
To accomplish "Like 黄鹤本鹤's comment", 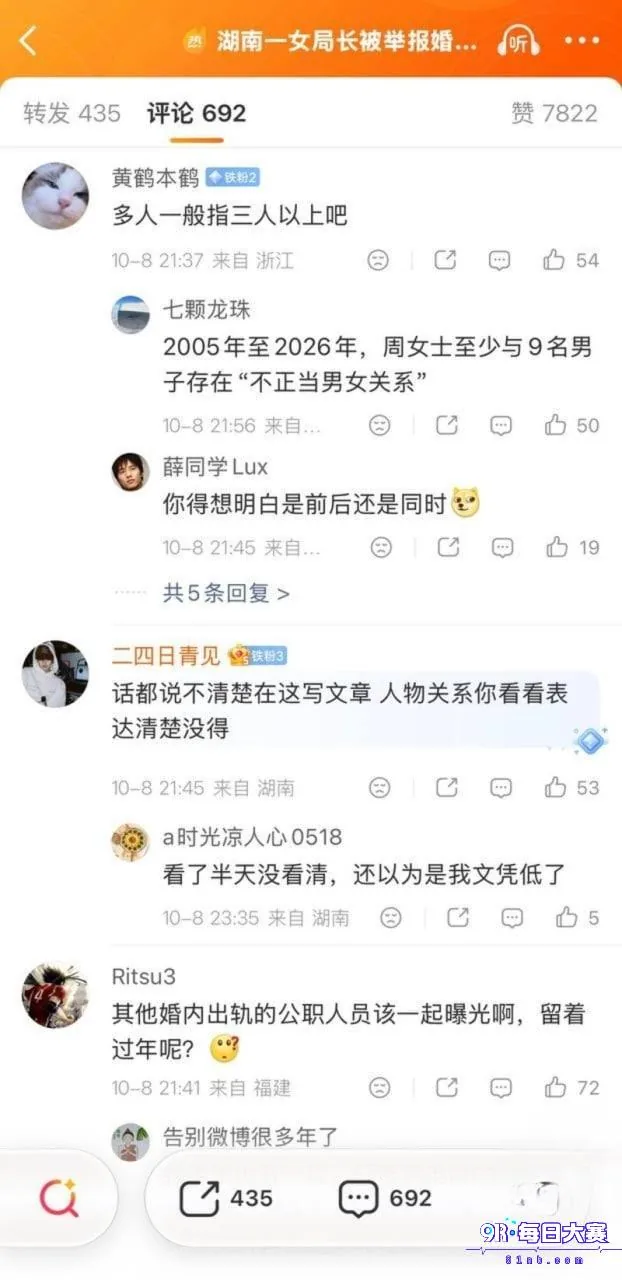I will [571, 260].
